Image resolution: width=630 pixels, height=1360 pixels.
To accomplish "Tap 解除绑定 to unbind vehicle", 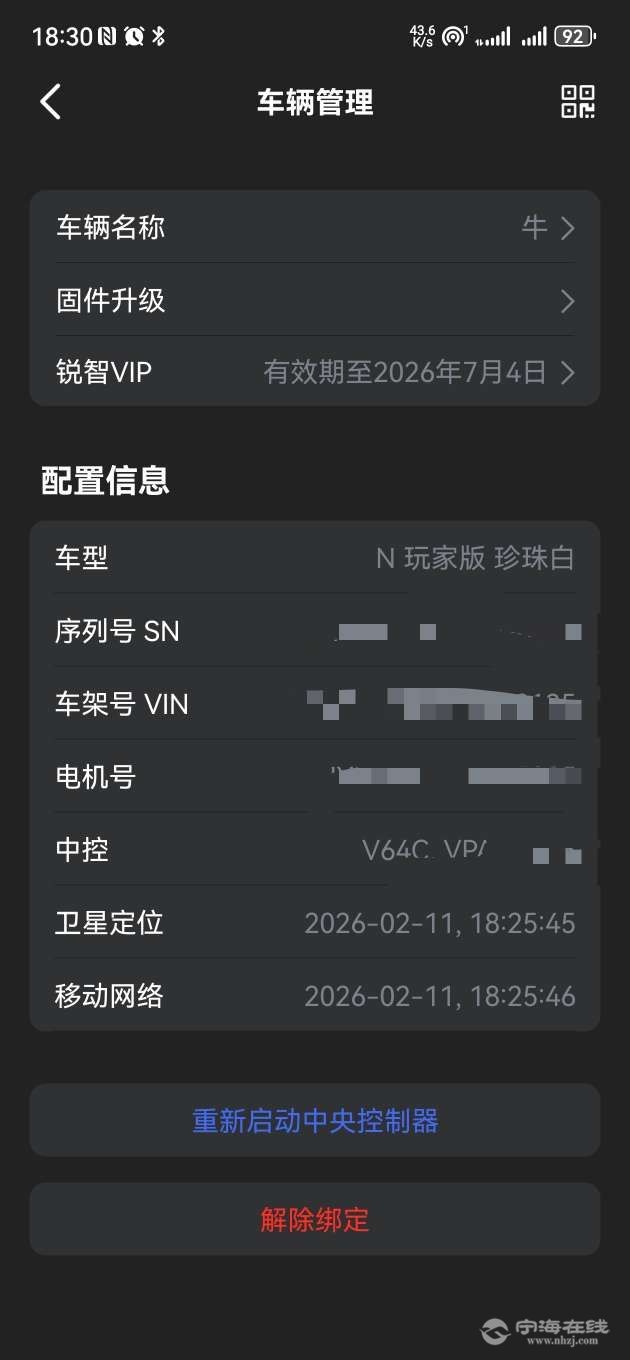I will pos(315,1220).
